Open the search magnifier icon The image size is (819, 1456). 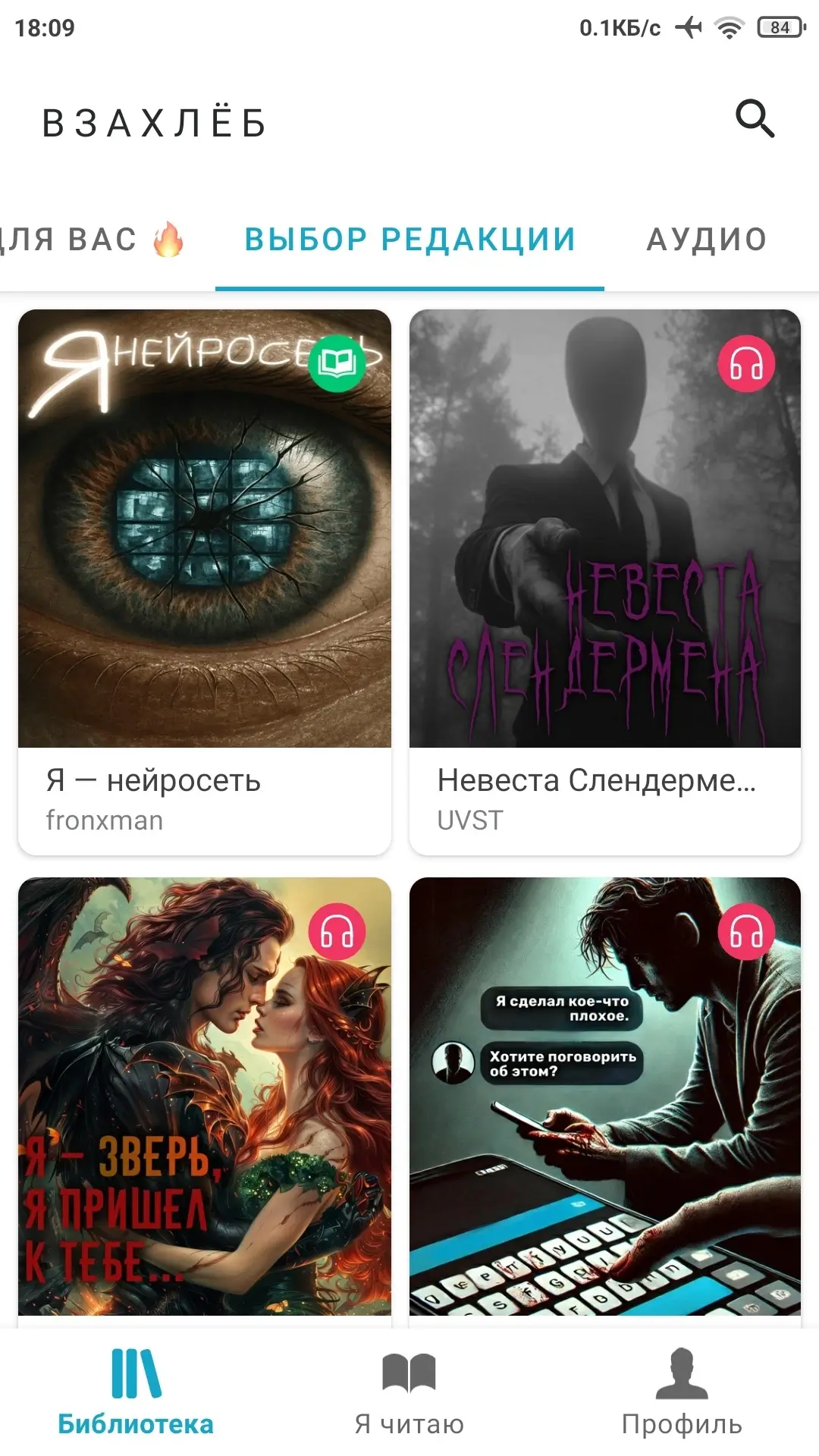(755, 119)
